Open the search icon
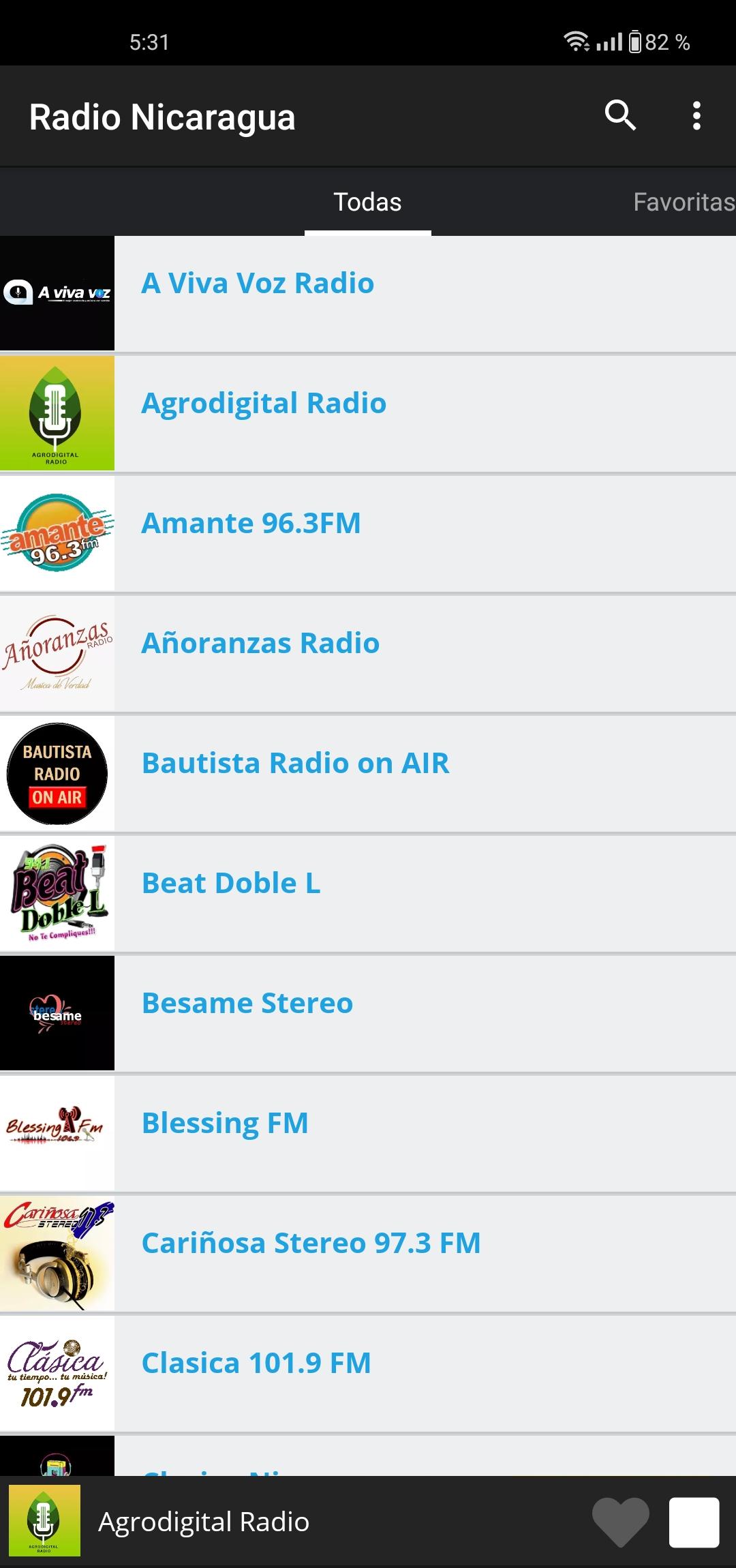Viewport: 736px width, 1568px height. click(619, 116)
